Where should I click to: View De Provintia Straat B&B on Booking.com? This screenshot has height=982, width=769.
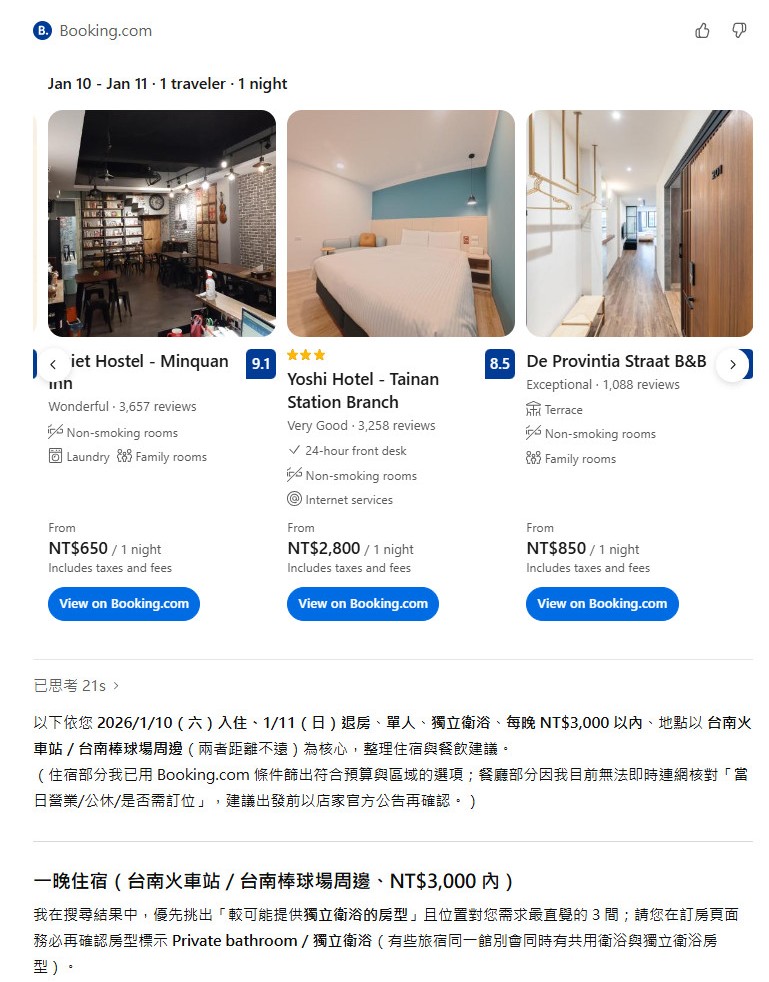click(x=602, y=604)
